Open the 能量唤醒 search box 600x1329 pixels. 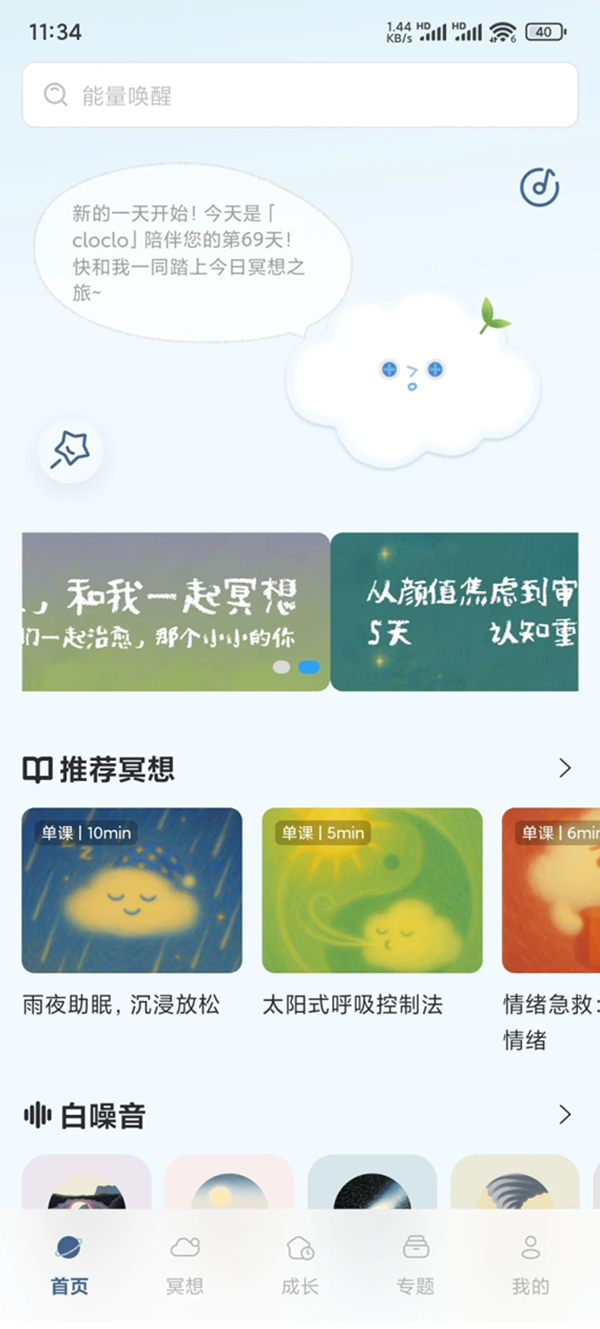pyautogui.click(x=300, y=95)
